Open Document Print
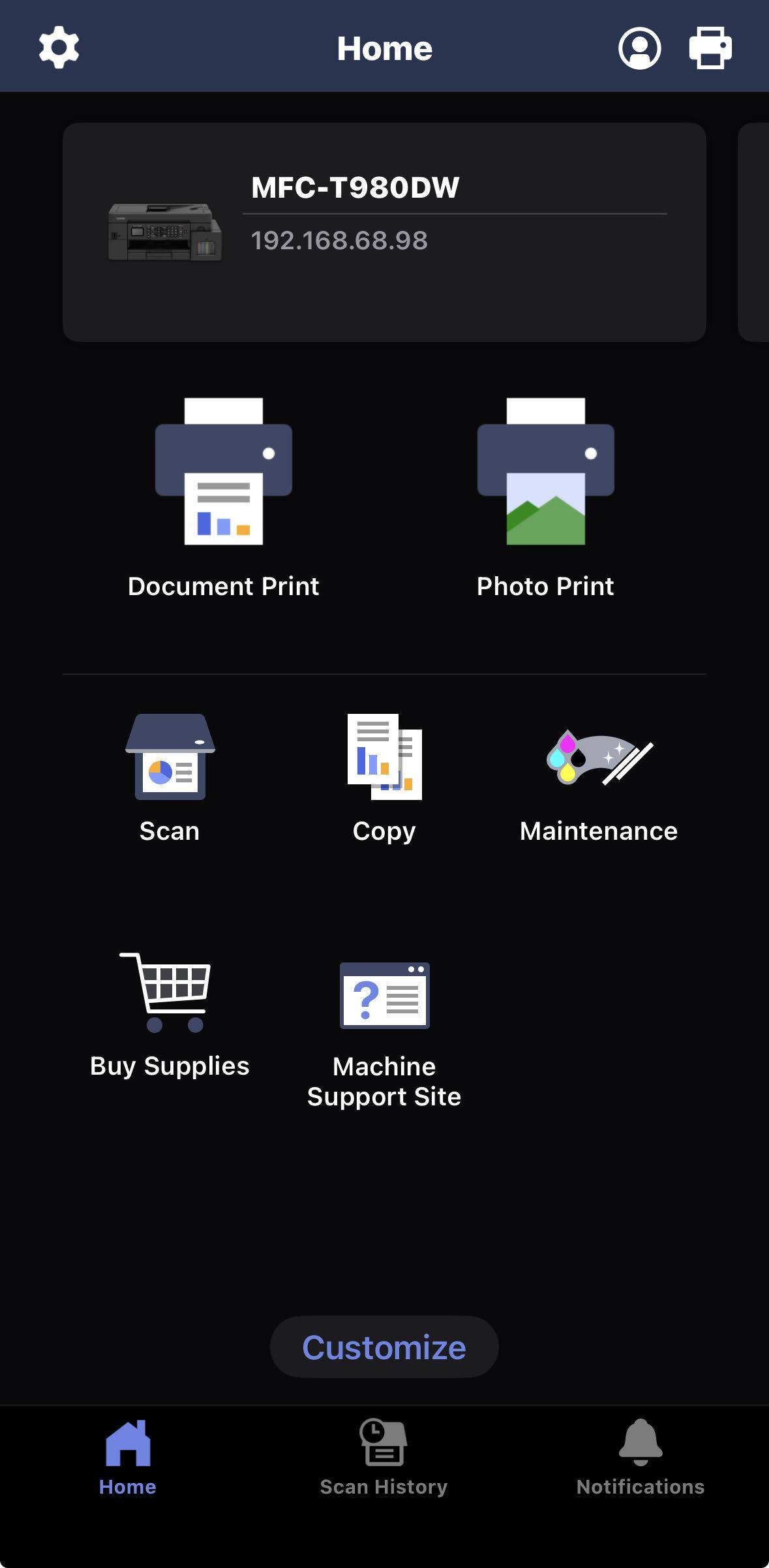The image size is (769, 1568). point(224,496)
